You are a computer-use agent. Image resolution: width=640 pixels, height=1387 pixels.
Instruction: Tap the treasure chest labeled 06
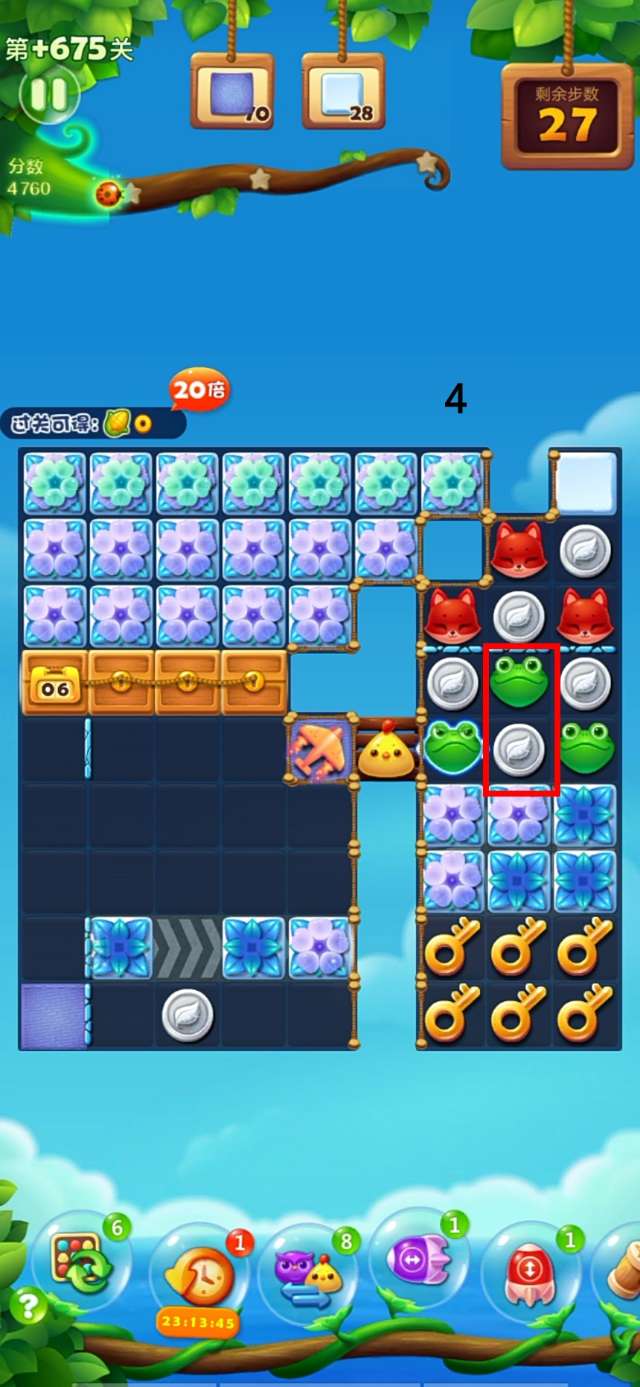tap(53, 684)
